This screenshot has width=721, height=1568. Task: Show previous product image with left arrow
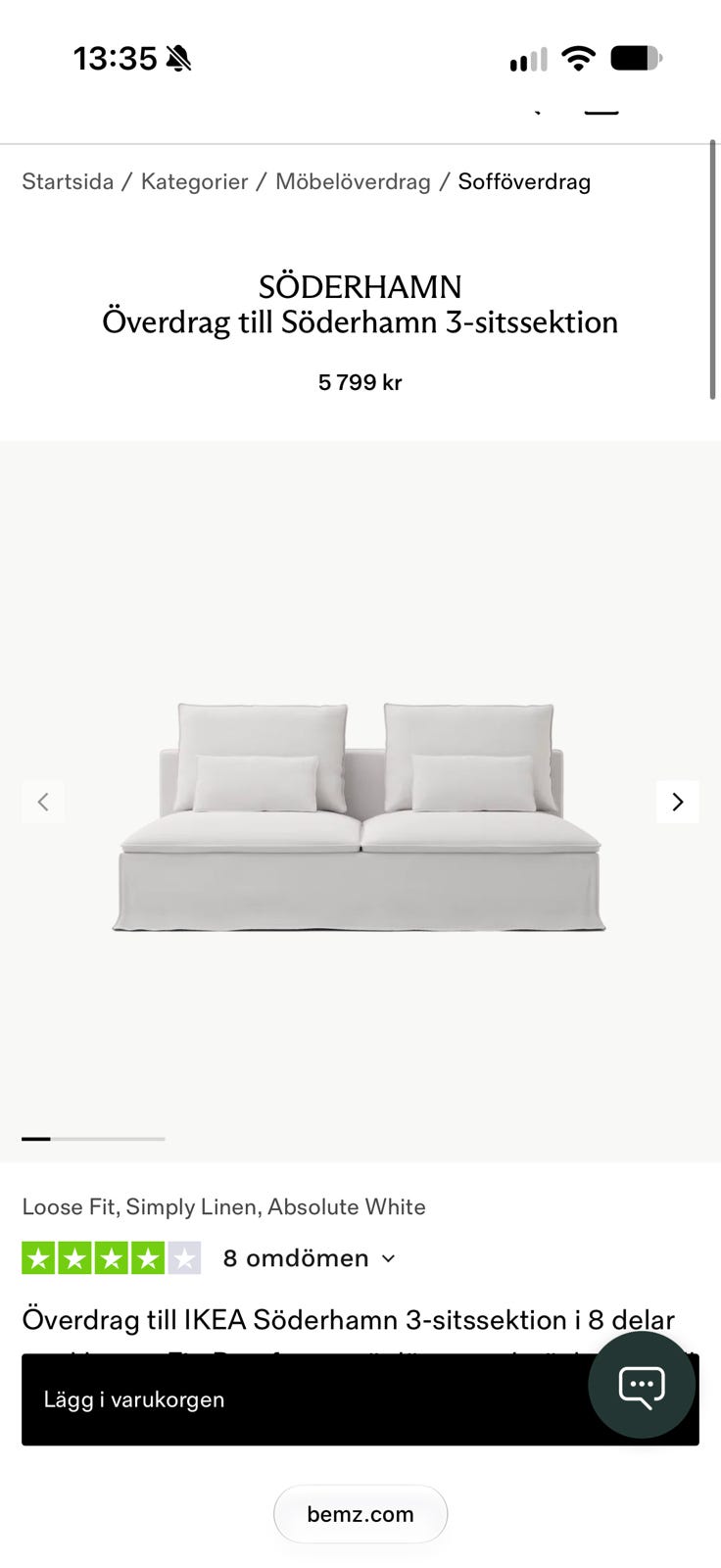coord(43,802)
